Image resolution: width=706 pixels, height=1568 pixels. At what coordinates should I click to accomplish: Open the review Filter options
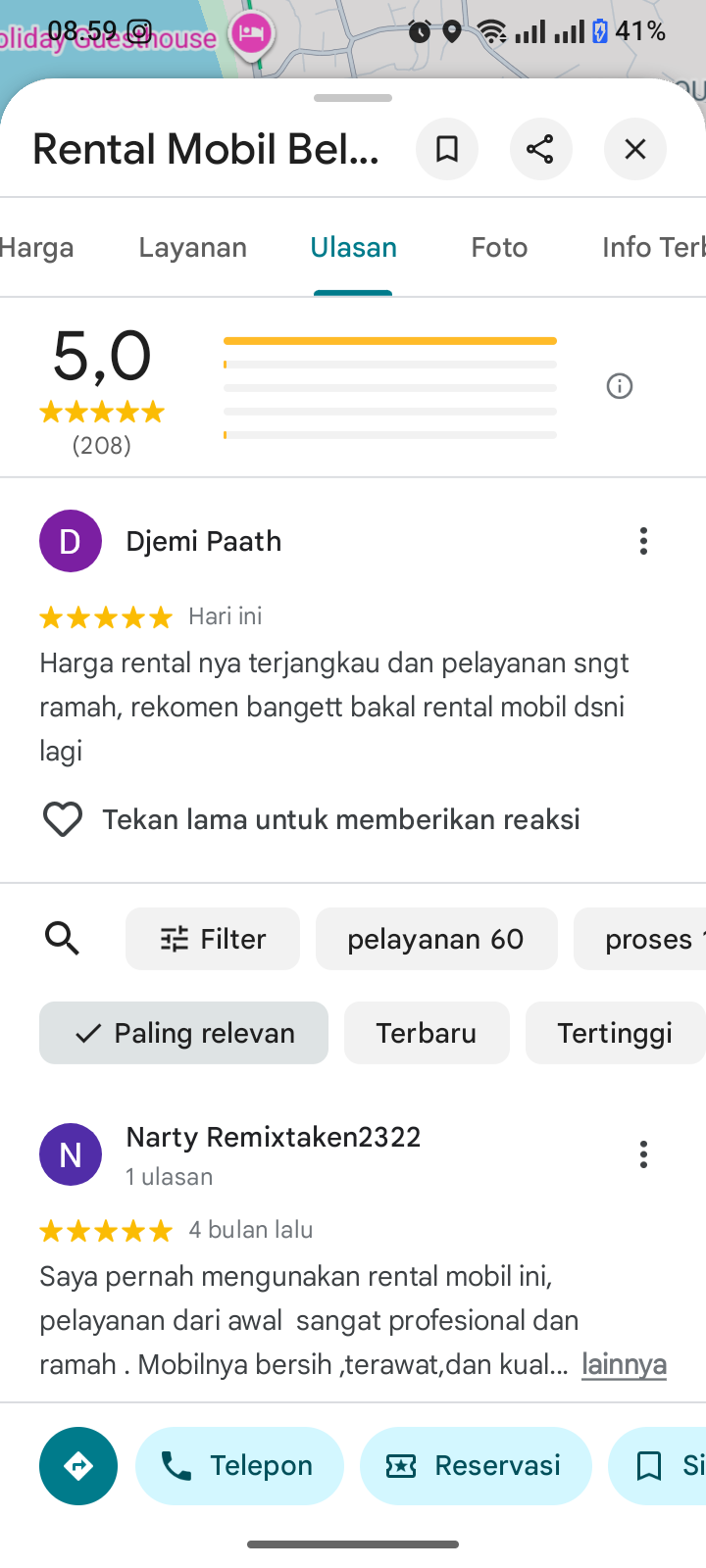coord(213,939)
